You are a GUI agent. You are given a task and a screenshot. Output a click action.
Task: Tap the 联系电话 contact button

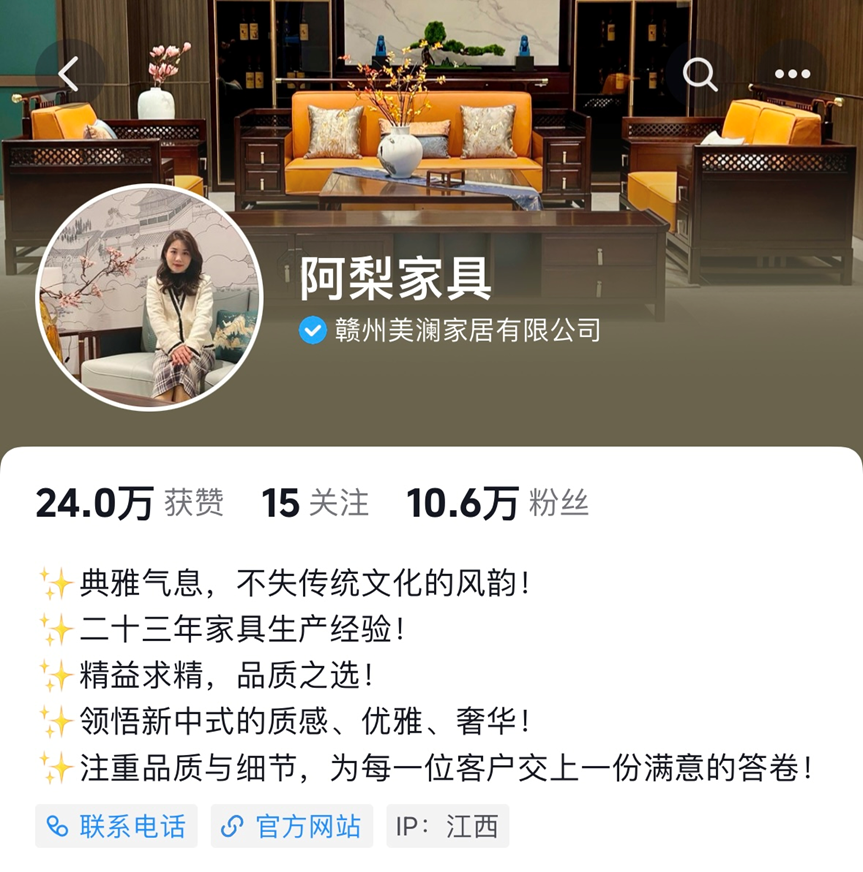[116, 826]
